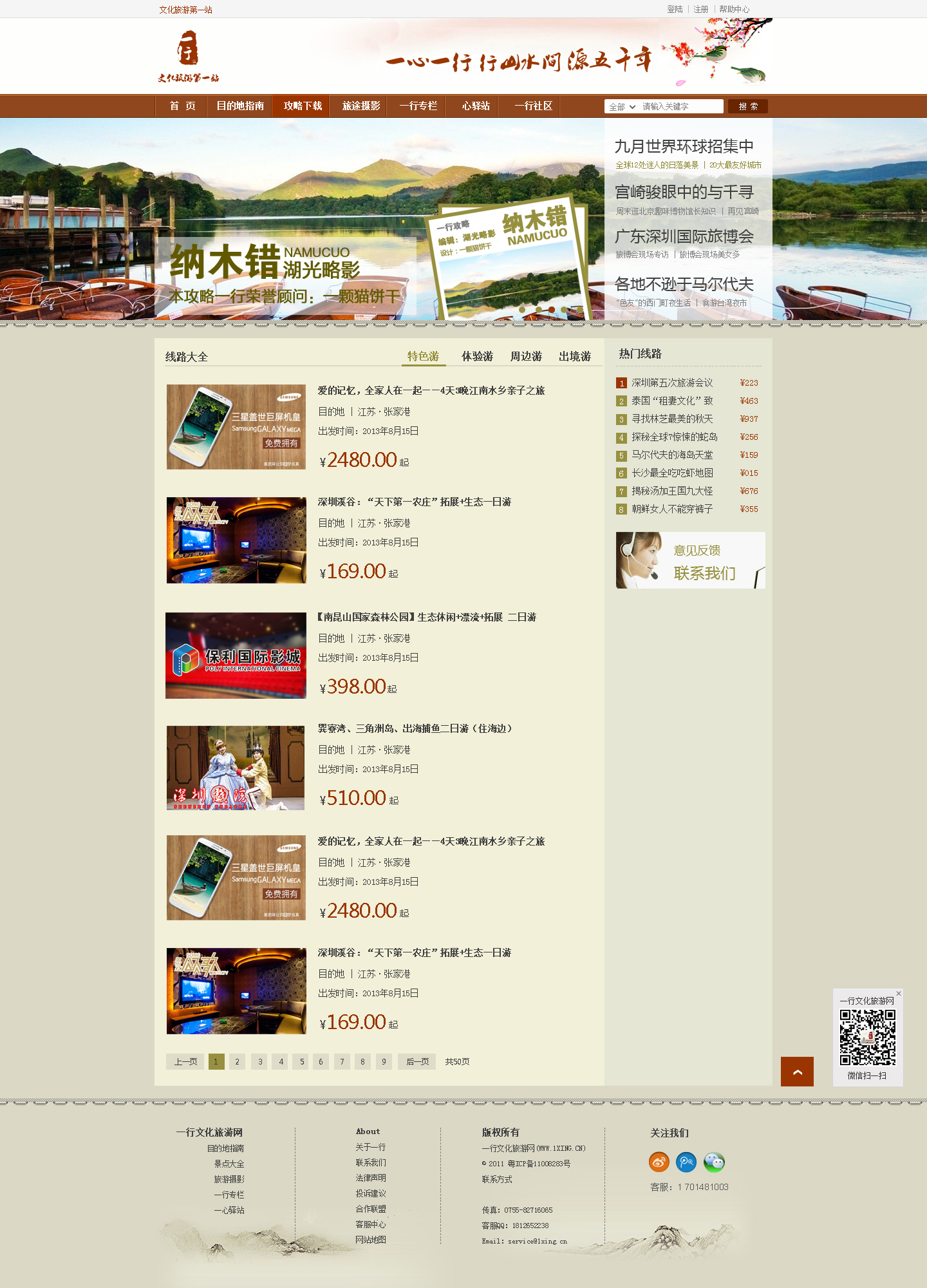The height and width of the screenshot is (1288, 927).
Task: Go to next page with 后一页
Action: [417, 1061]
